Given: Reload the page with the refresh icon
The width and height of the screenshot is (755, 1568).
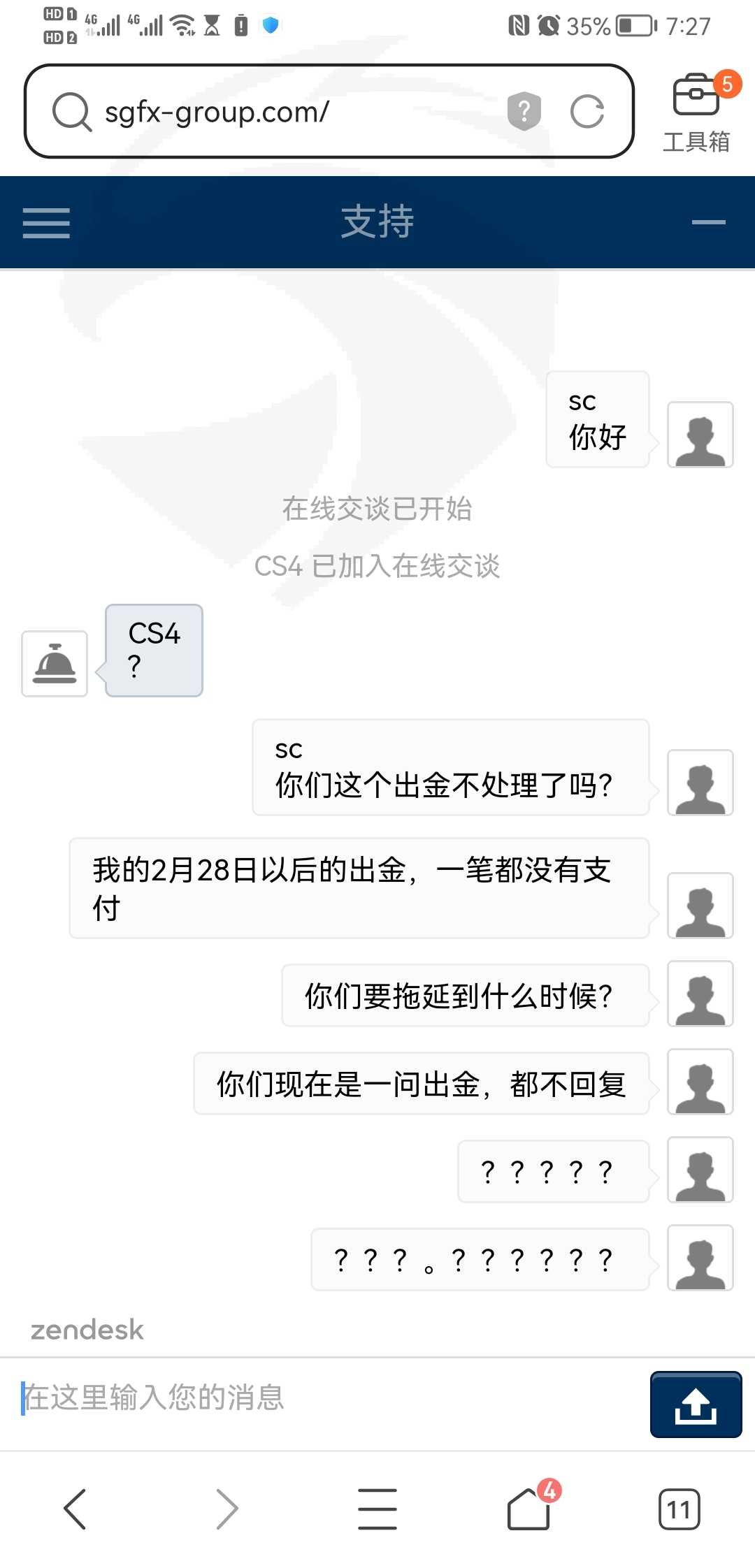Looking at the screenshot, I should 587,112.
